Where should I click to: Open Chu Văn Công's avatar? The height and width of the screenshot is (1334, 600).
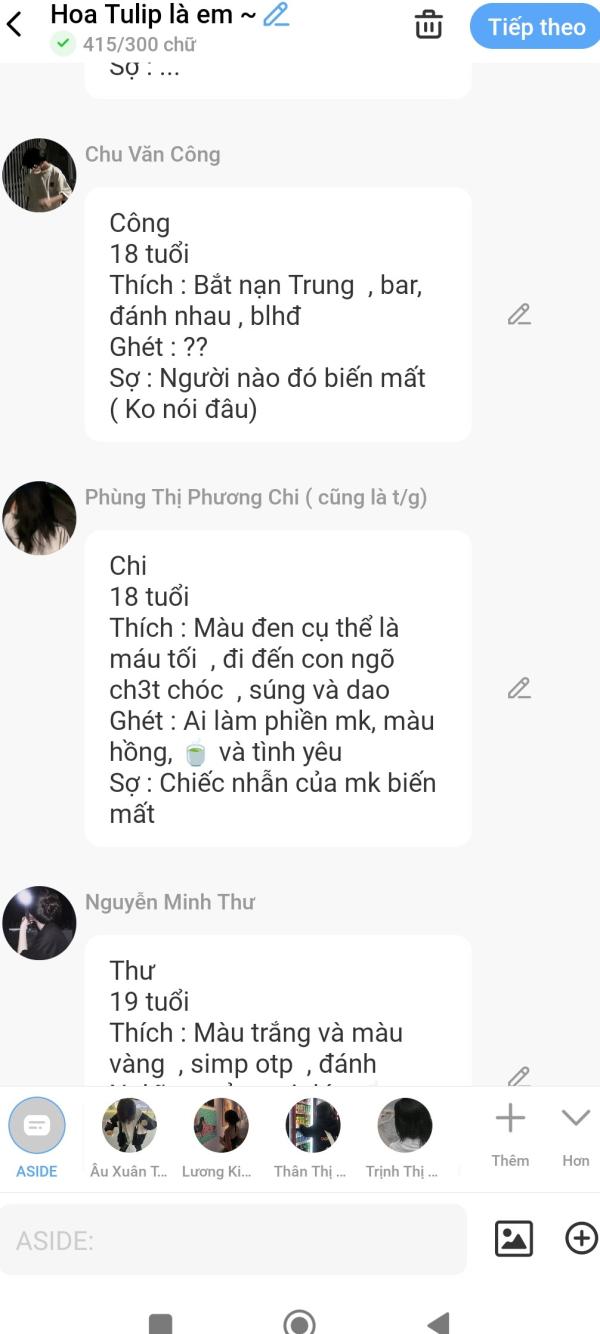click(40, 175)
